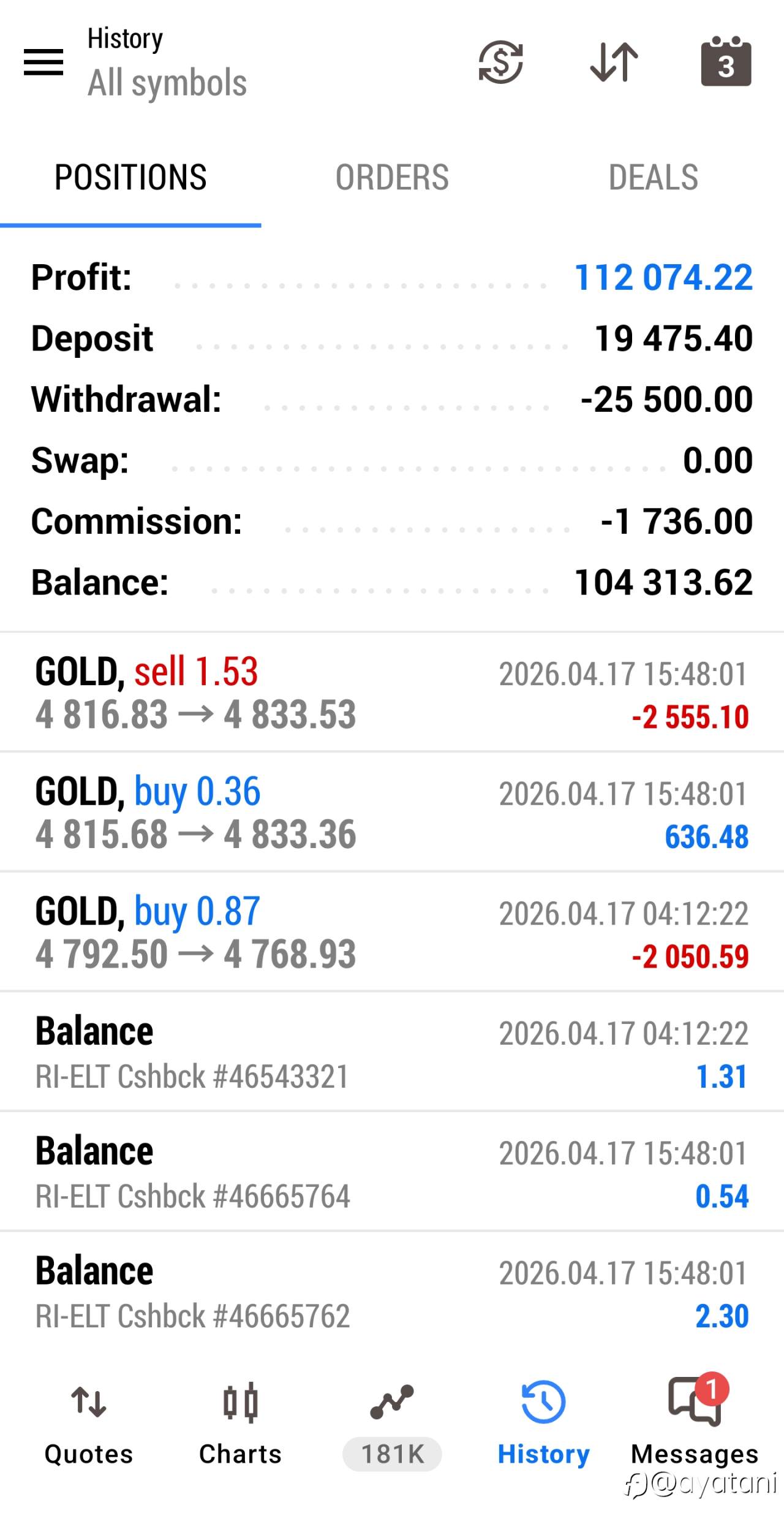Viewport: 784px width, 1524px height.
Task: Open the hamburger drawer menu
Action: (43, 63)
